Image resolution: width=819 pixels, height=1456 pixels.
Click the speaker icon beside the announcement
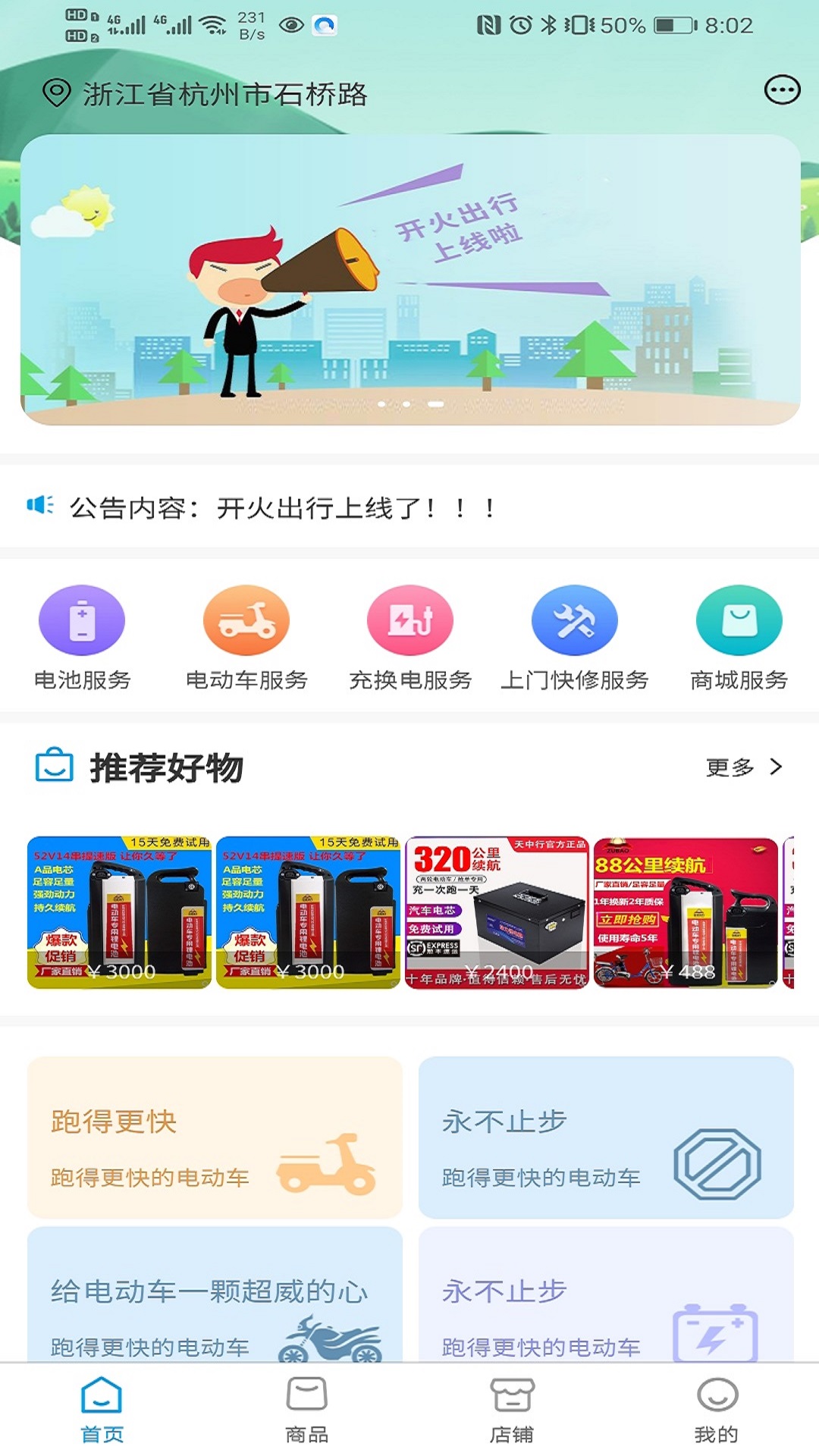pos(42,504)
